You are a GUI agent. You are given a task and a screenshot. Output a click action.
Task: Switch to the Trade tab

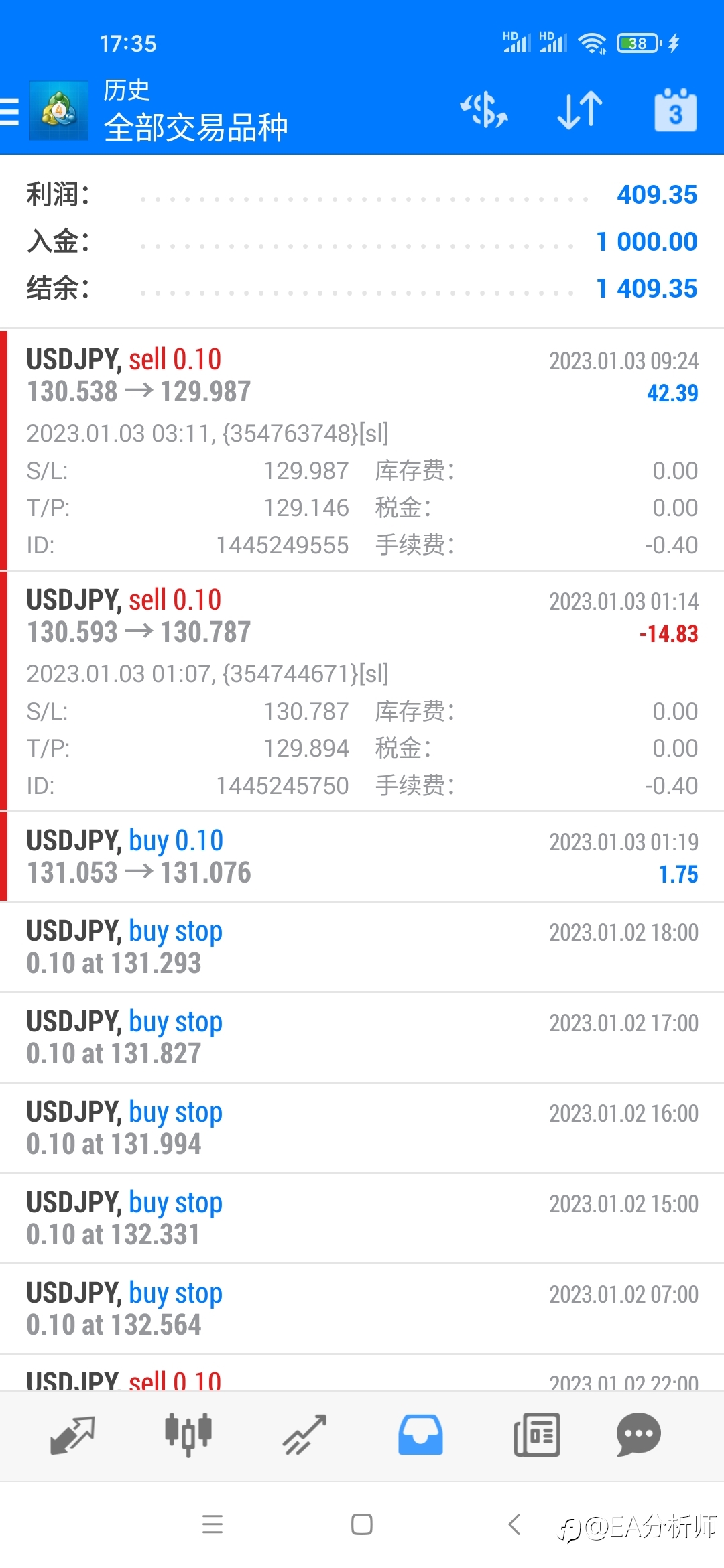[304, 1435]
